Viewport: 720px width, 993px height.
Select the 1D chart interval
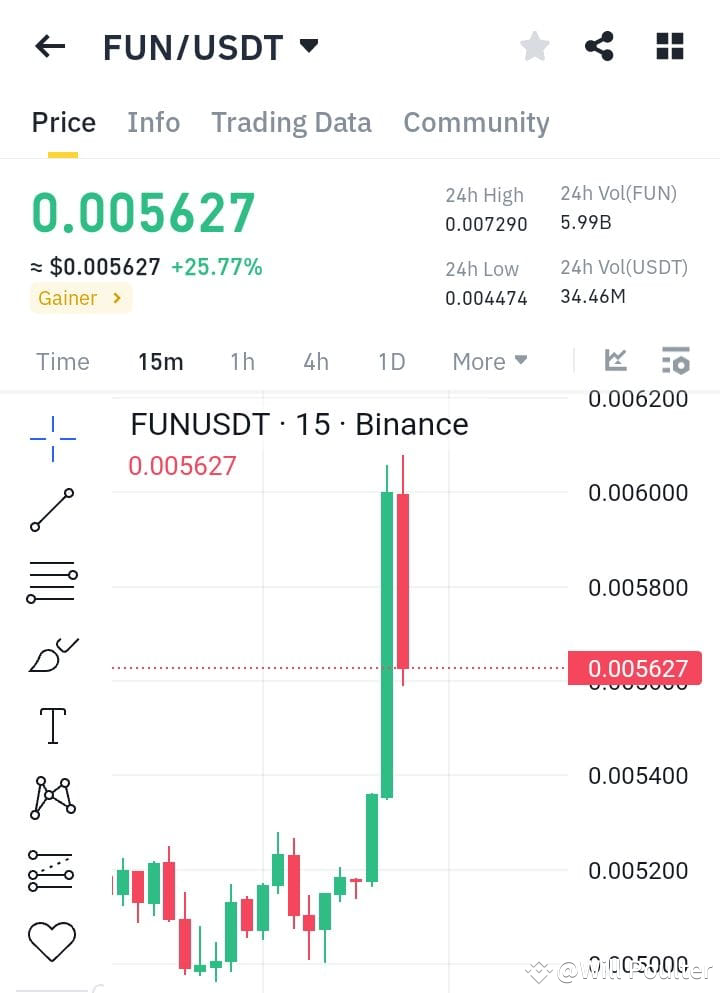(x=391, y=361)
